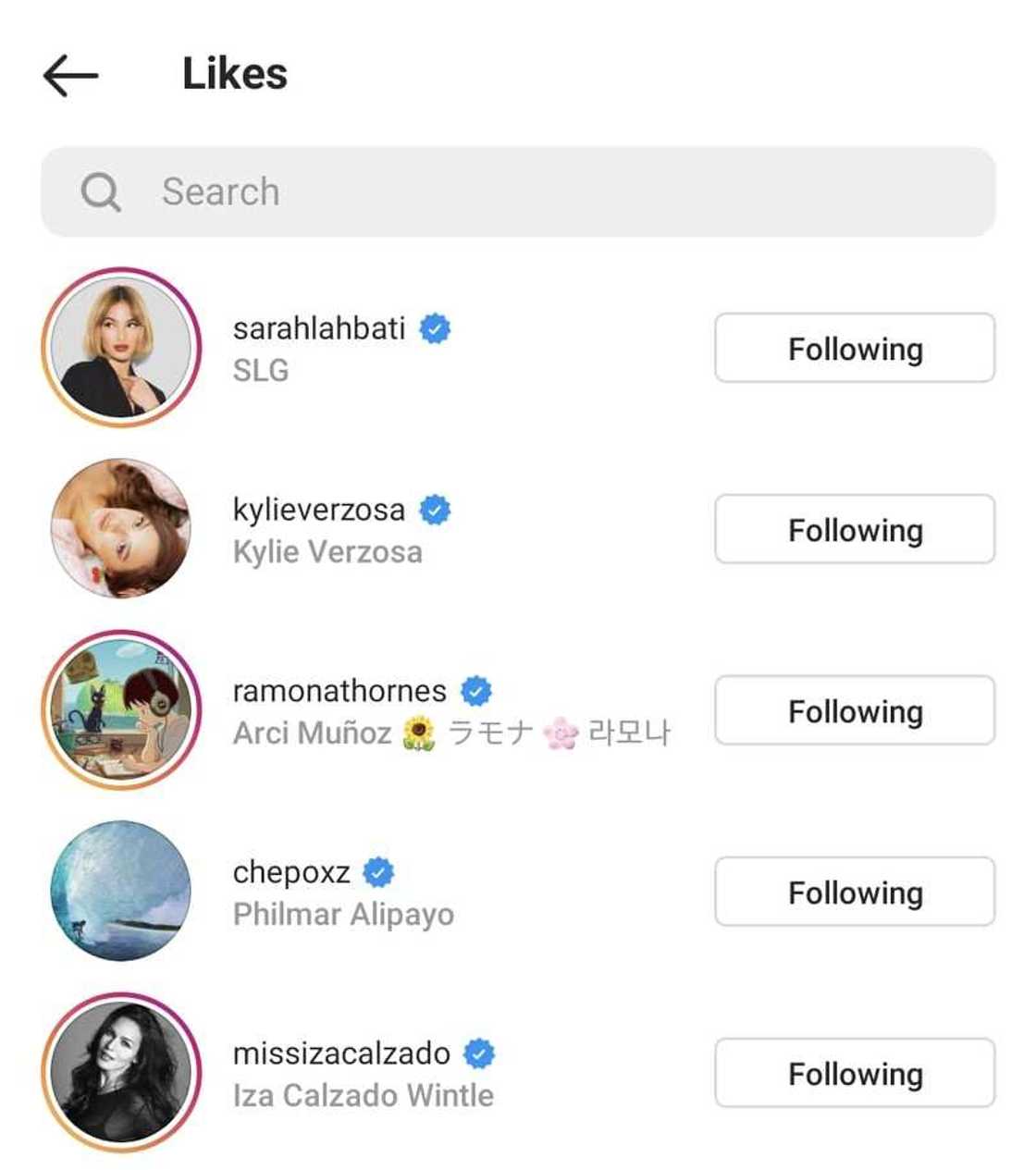Open chepoxz's profile
Image resolution: width=1036 pixels, height=1170 pixels.
[291, 872]
